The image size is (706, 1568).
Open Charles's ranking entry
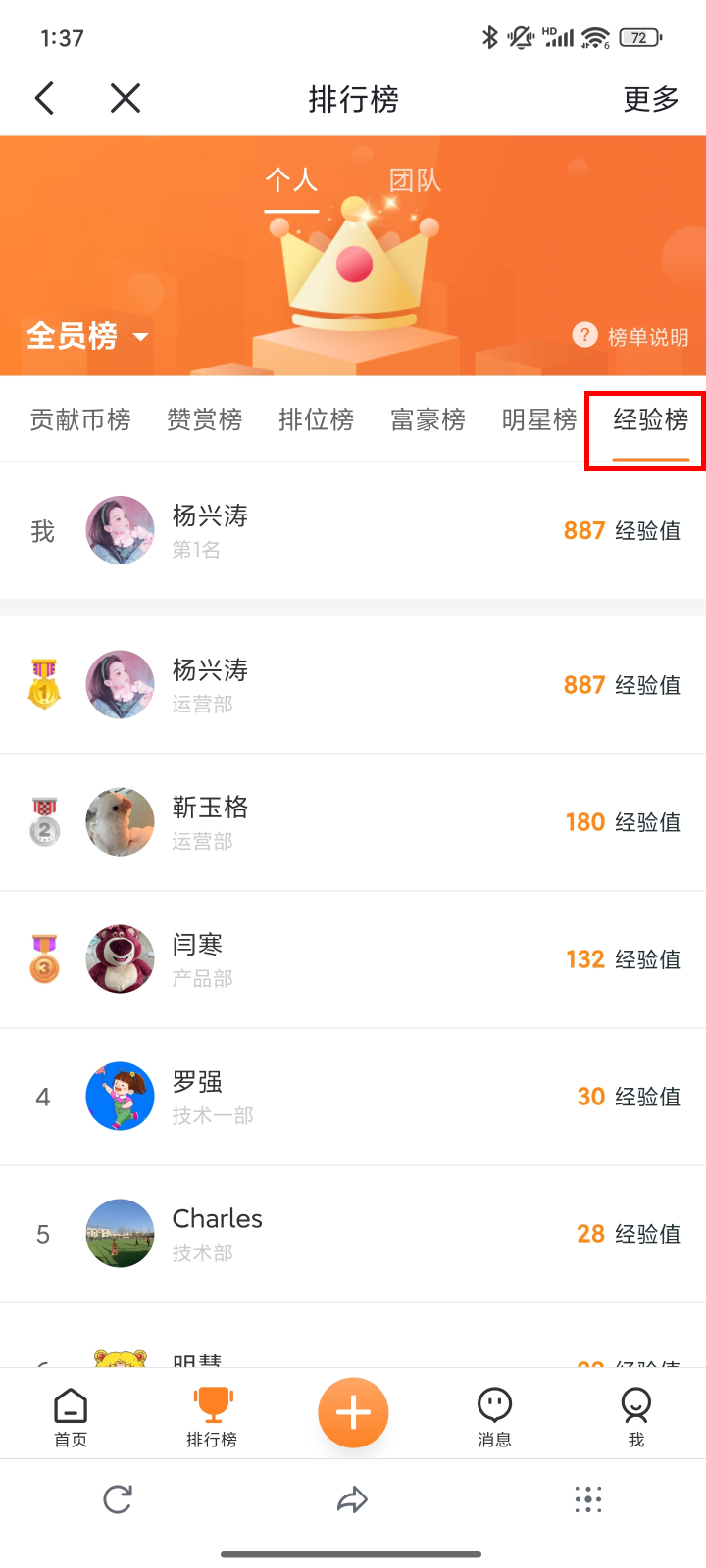[353, 1234]
